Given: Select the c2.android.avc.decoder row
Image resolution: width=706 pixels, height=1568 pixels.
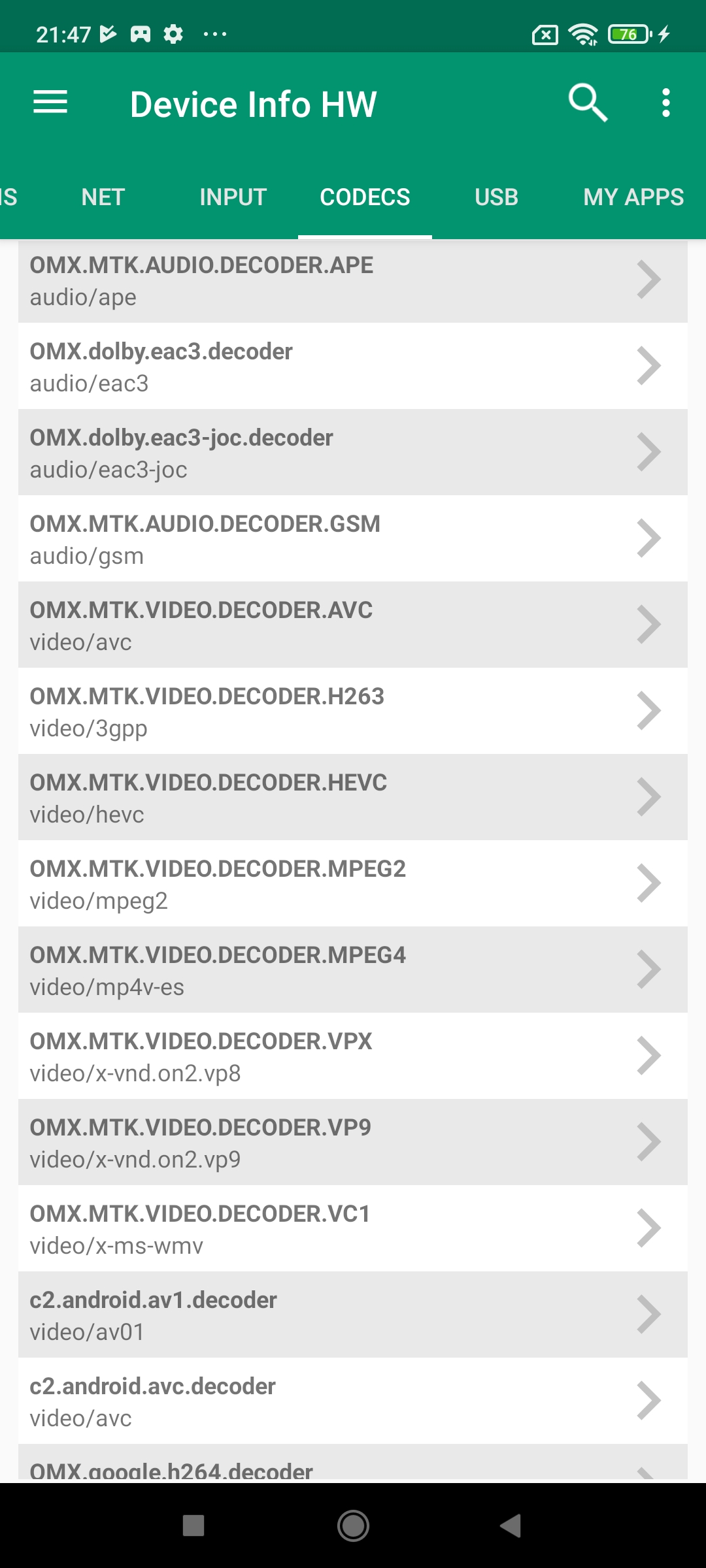Looking at the screenshot, I should [x=353, y=1401].
